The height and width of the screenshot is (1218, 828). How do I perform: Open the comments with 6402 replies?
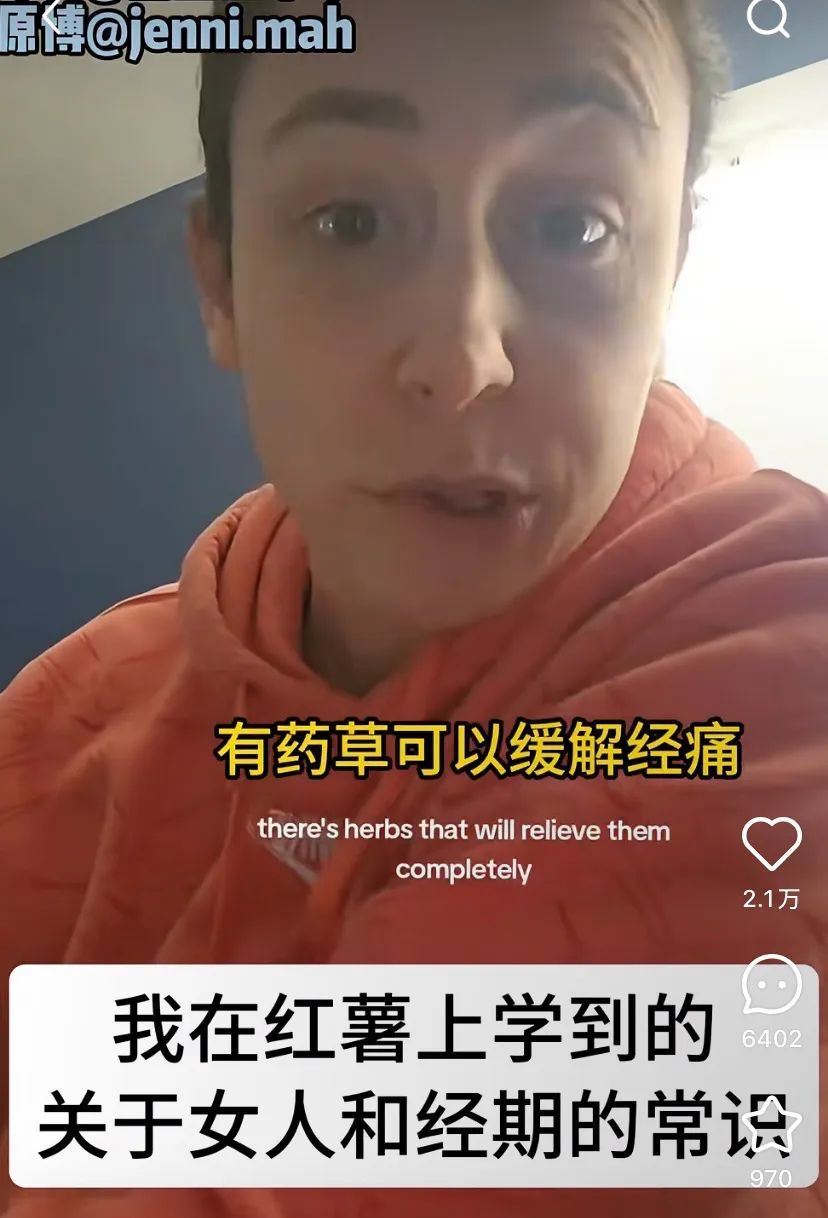[x=771, y=987]
